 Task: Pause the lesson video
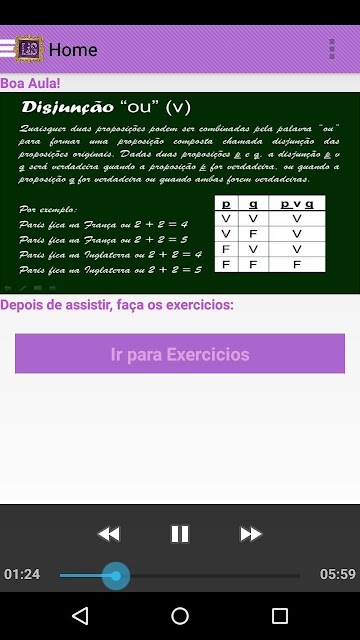pos(180,534)
